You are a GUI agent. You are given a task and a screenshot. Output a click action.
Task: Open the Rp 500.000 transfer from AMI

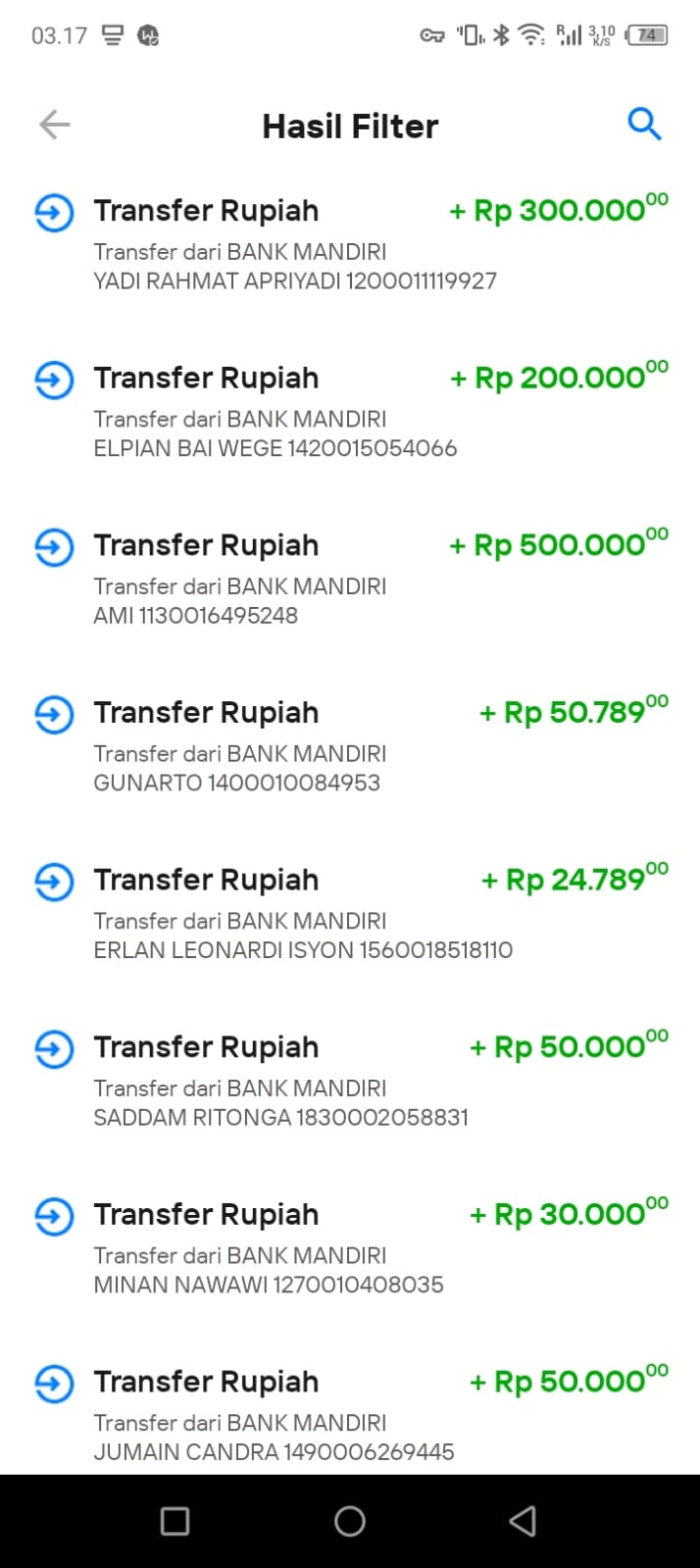pos(349,580)
